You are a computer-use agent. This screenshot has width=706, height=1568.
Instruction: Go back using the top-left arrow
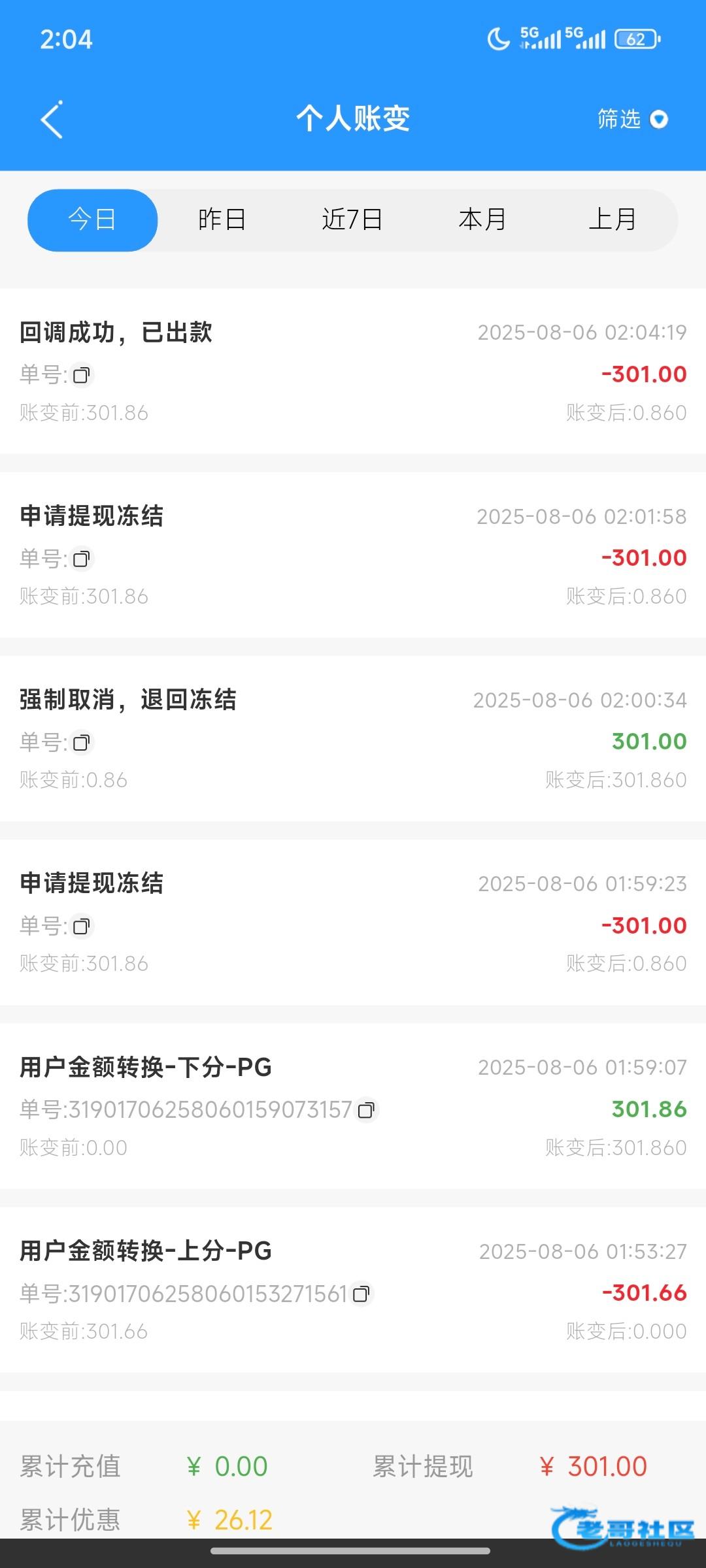pyautogui.click(x=52, y=120)
